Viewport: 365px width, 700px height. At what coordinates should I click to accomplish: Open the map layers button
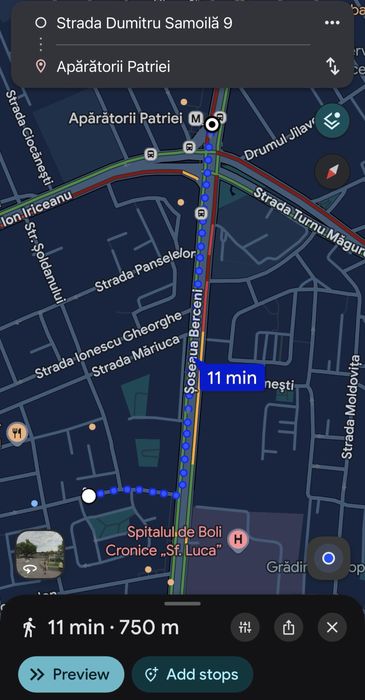332,121
